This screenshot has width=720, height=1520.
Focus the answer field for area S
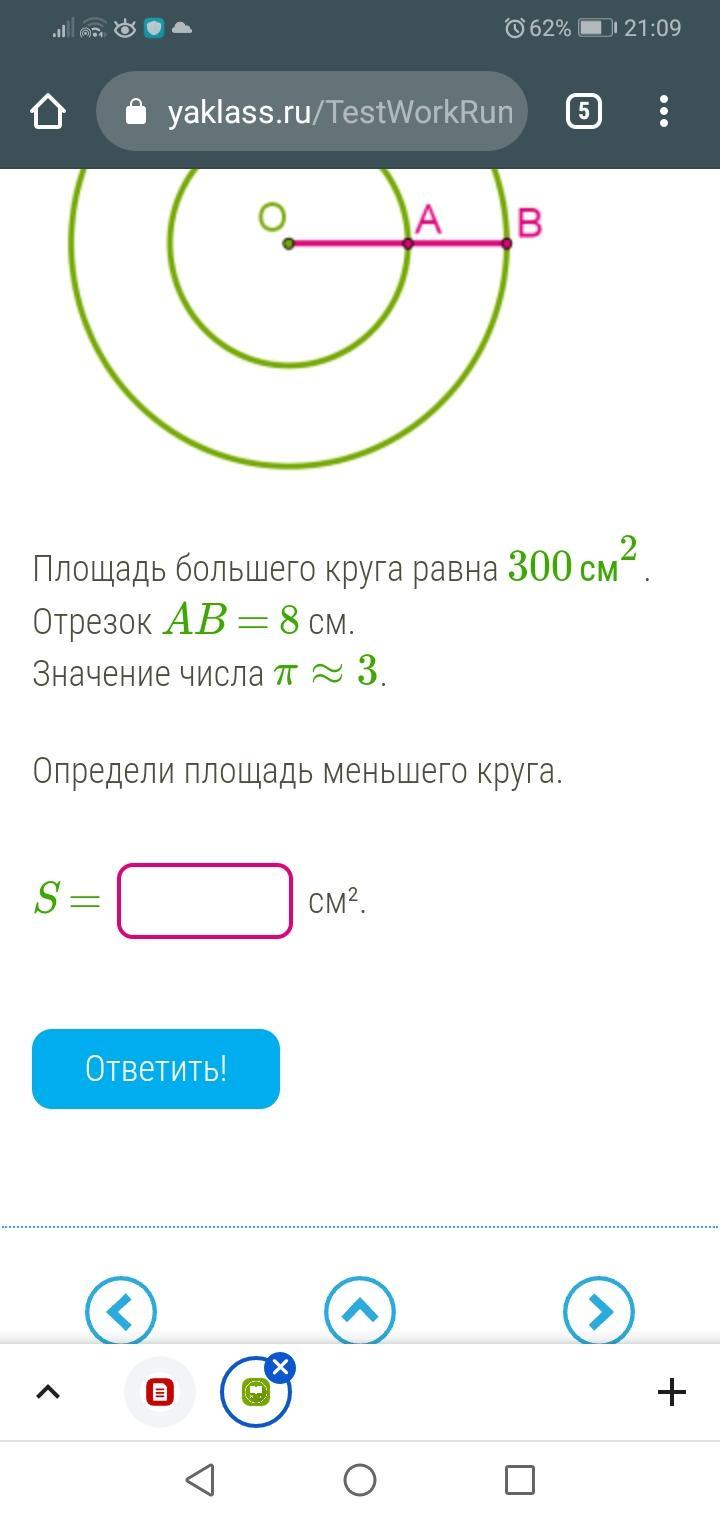[205, 901]
